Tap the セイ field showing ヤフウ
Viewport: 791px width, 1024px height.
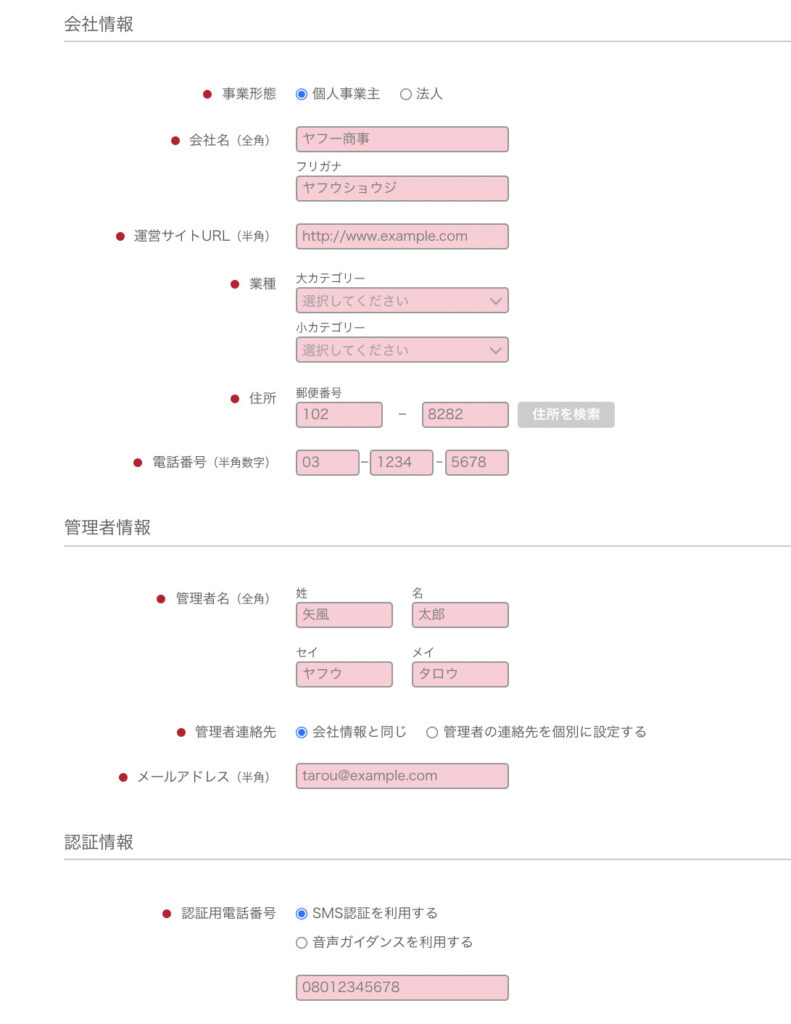[344, 674]
